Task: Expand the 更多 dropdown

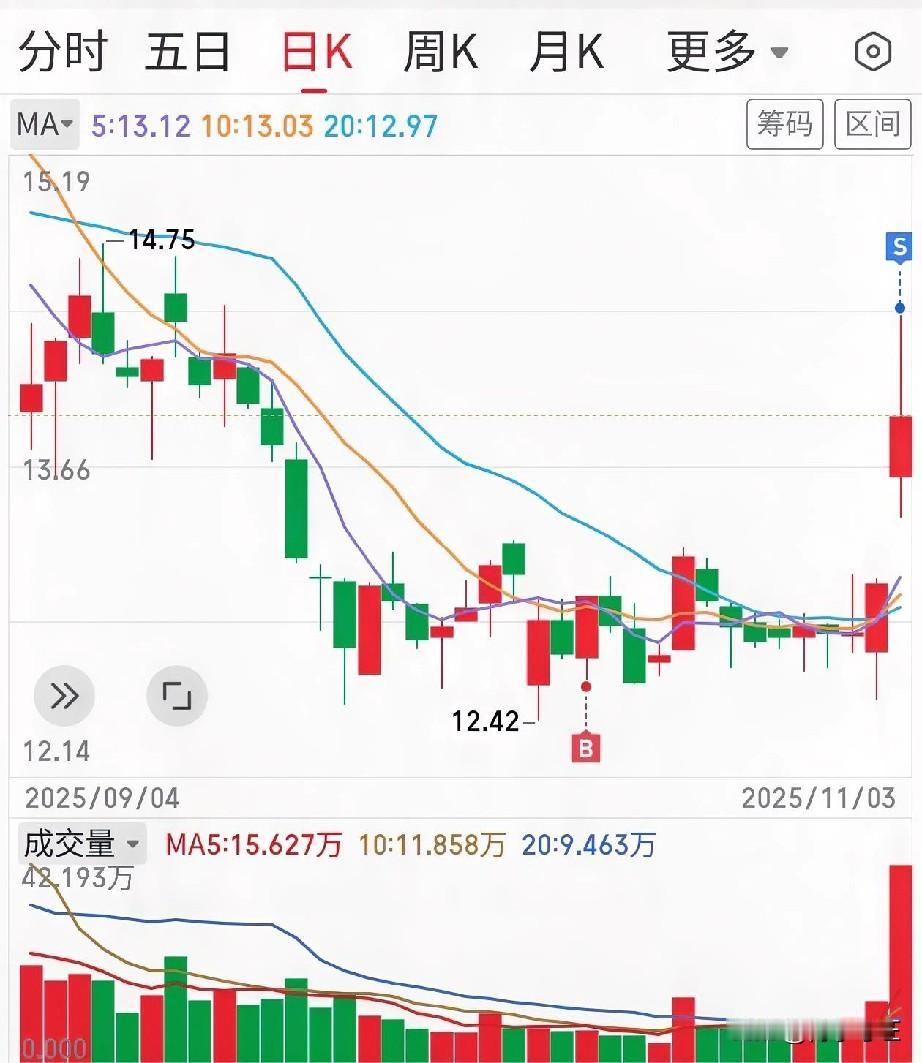Action: tap(727, 52)
